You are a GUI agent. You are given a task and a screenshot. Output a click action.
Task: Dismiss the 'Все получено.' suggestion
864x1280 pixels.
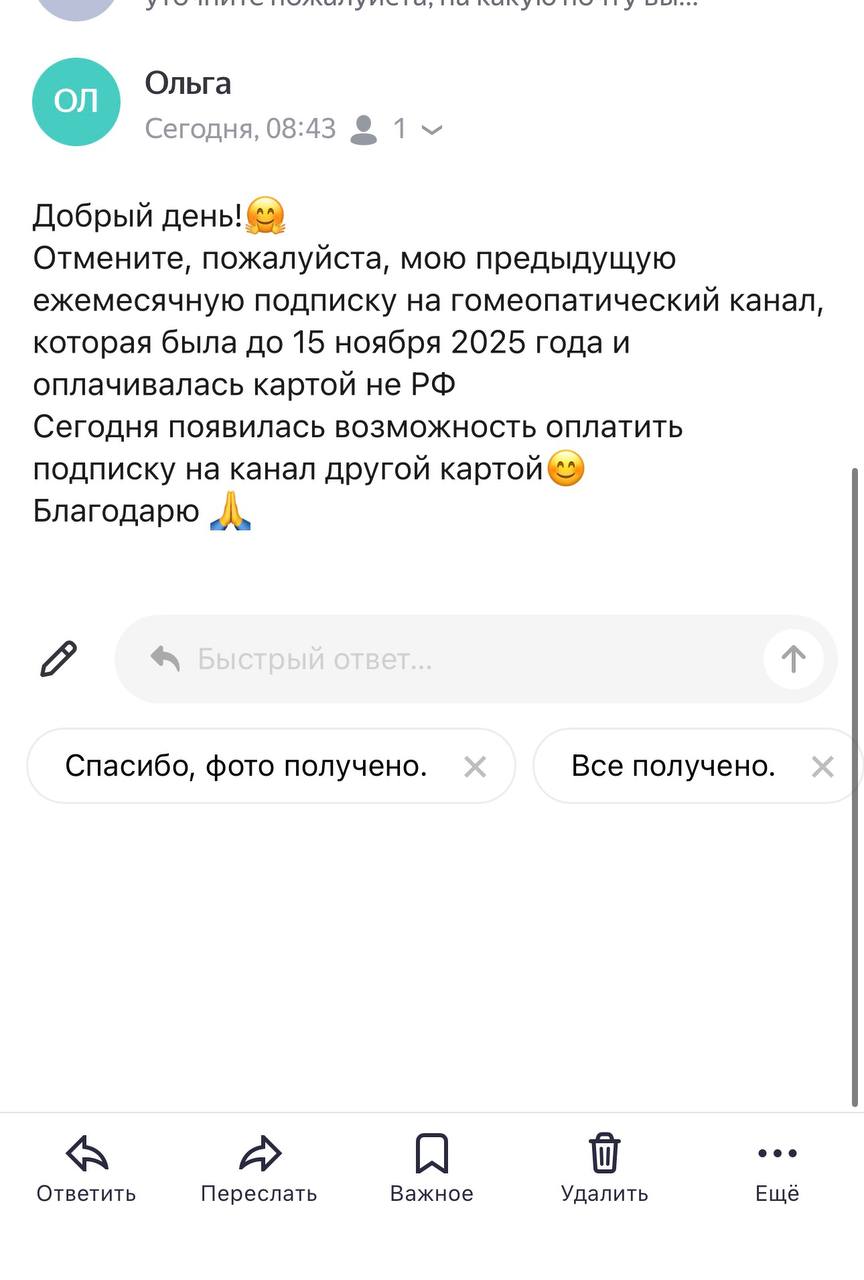point(822,767)
